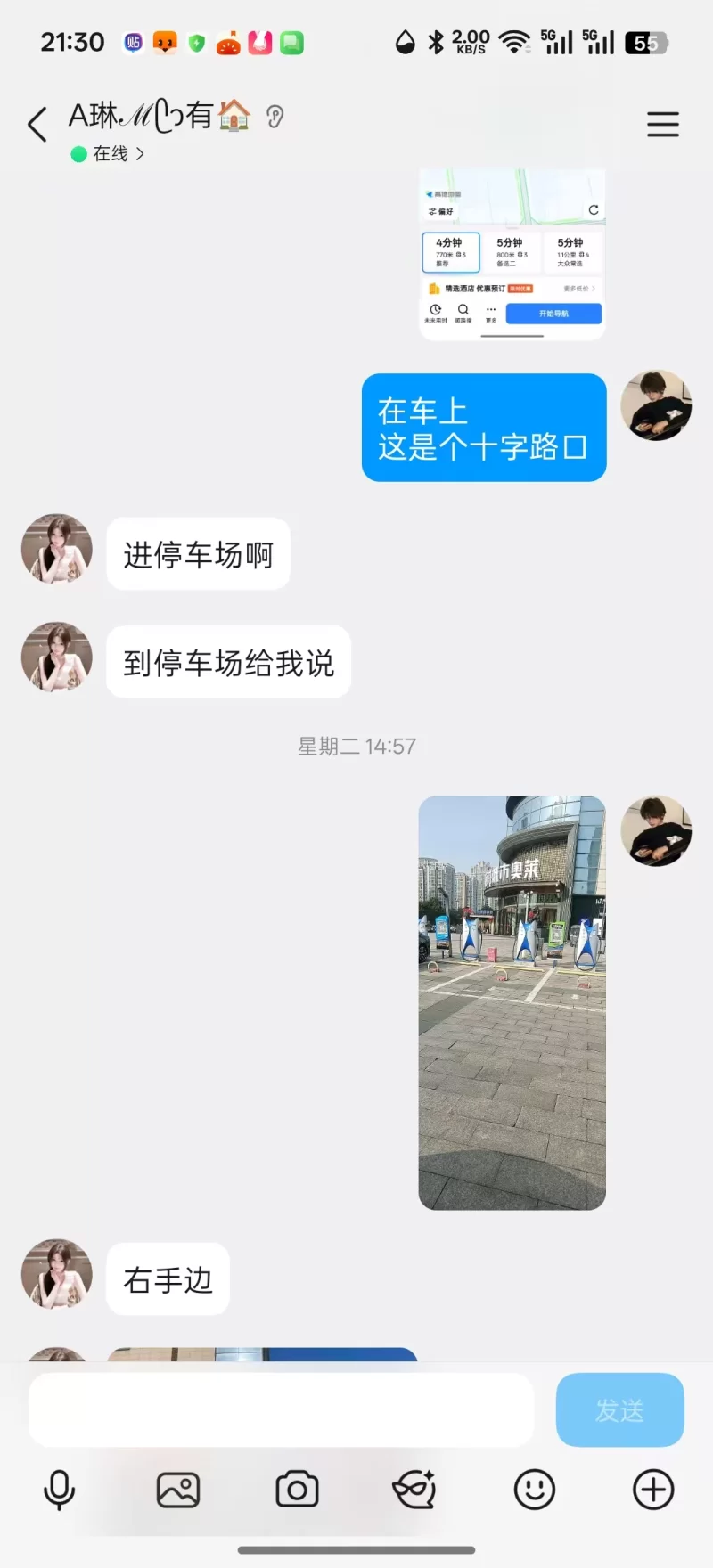Image resolution: width=713 pixels, height=1568 pixels.
Task: Open the emoji smiley panel
Action: click(535, 1490)
